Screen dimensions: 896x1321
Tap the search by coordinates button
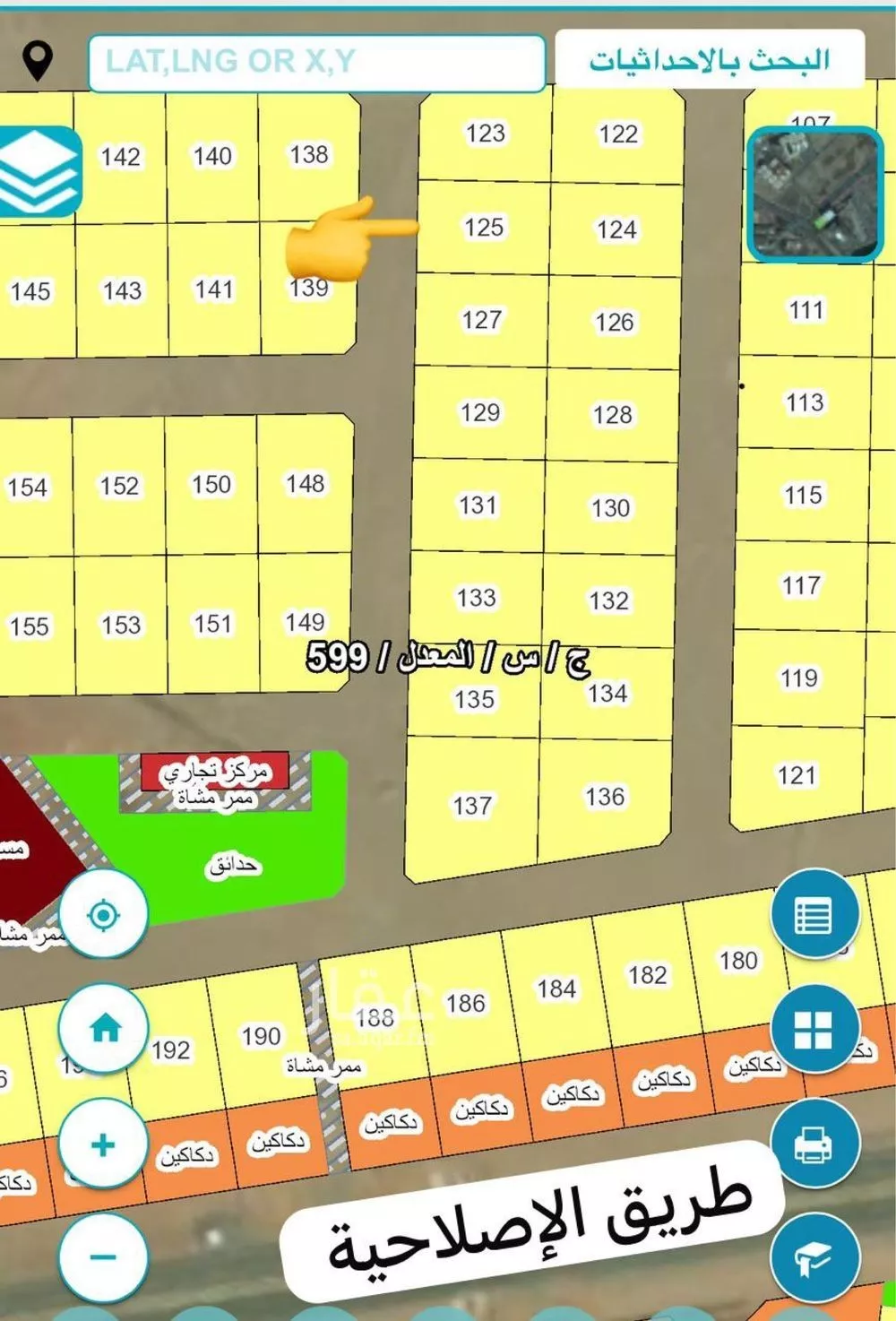(710, 60)
